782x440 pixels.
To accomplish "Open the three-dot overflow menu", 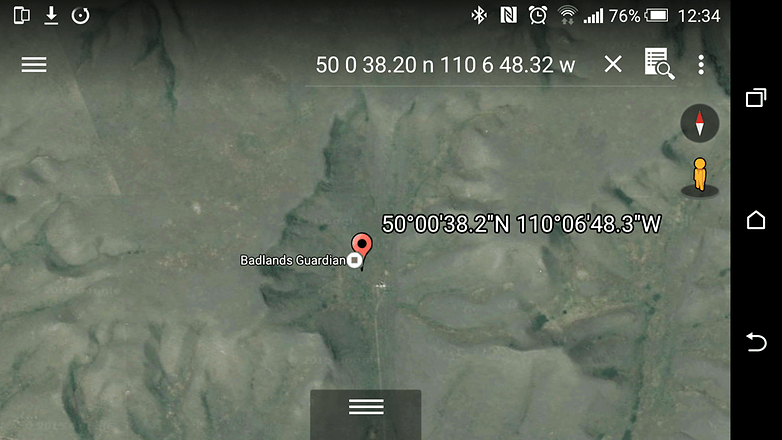I will tap(701, 64).
